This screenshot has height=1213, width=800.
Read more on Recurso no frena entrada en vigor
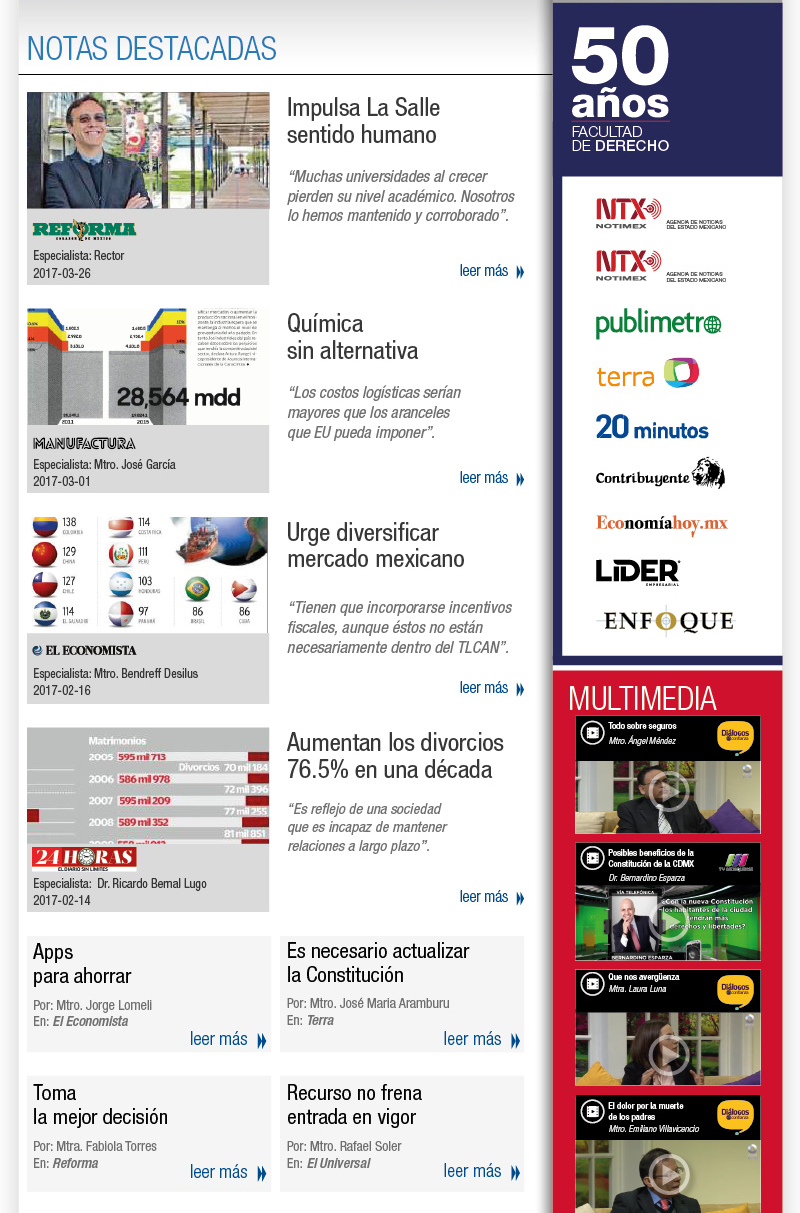click(x=482, y=1172)
